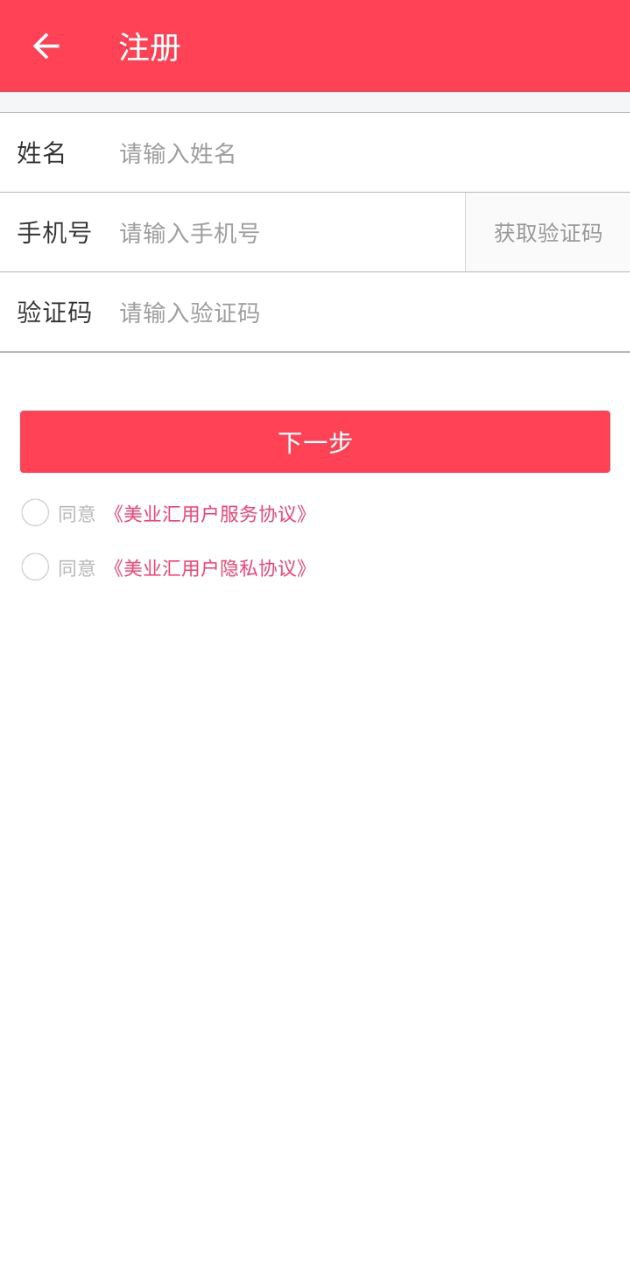The width and height of the screenshot is (630, 1280).
Task: Check agreement for 美业汇用户隐私协议
Action: coord(35,567)
